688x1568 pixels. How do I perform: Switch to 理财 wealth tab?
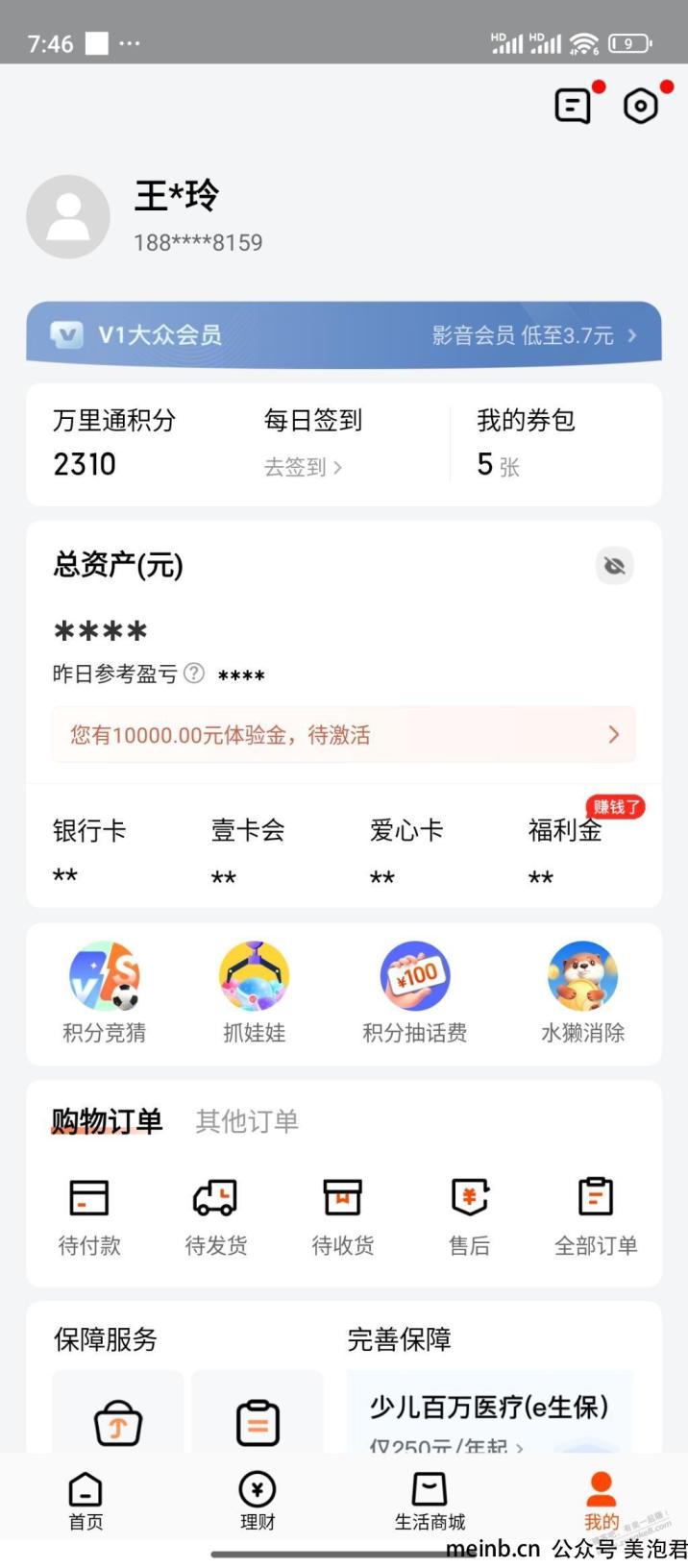258,1502
